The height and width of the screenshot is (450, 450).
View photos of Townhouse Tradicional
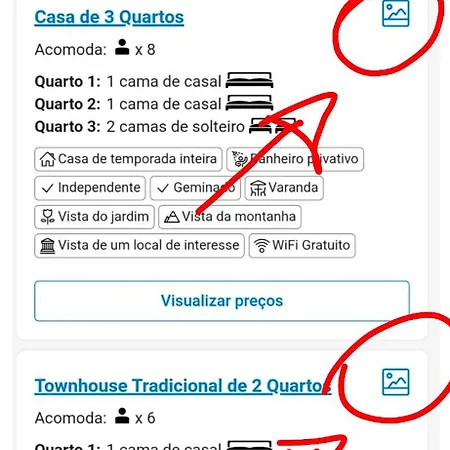click(x=396, y=382)
